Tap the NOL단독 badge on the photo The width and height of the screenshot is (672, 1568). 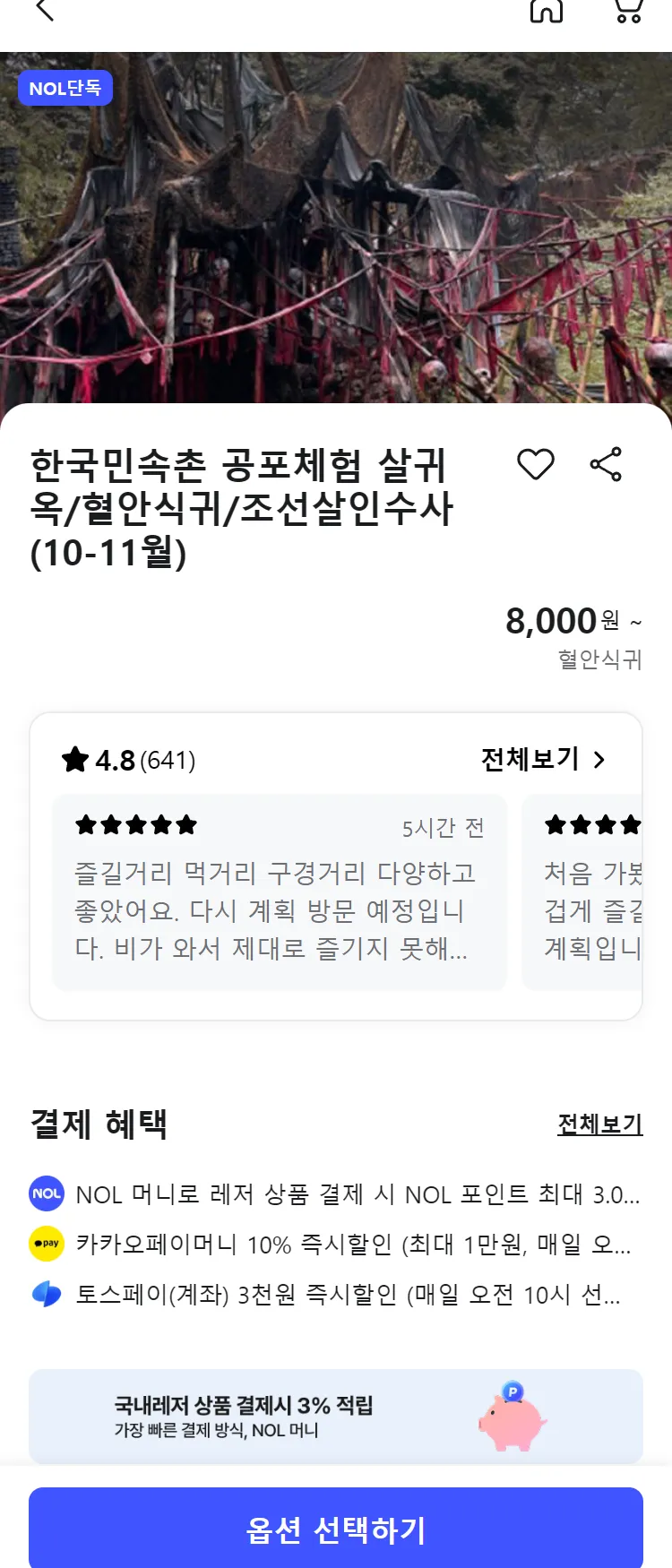[65, 88]
